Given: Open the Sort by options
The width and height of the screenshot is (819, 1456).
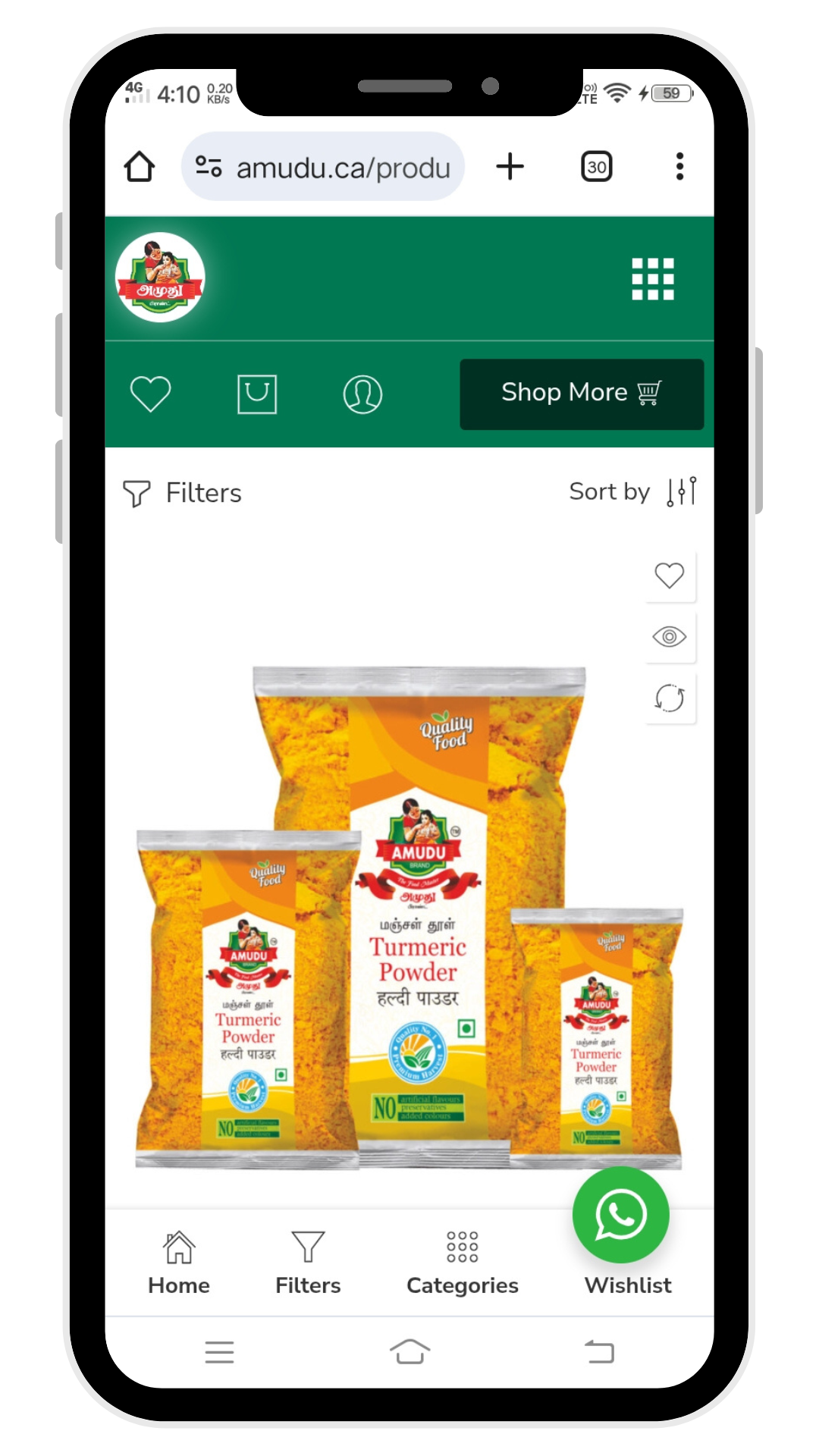Looking at the screenshot, I should [x=632, y=492].
